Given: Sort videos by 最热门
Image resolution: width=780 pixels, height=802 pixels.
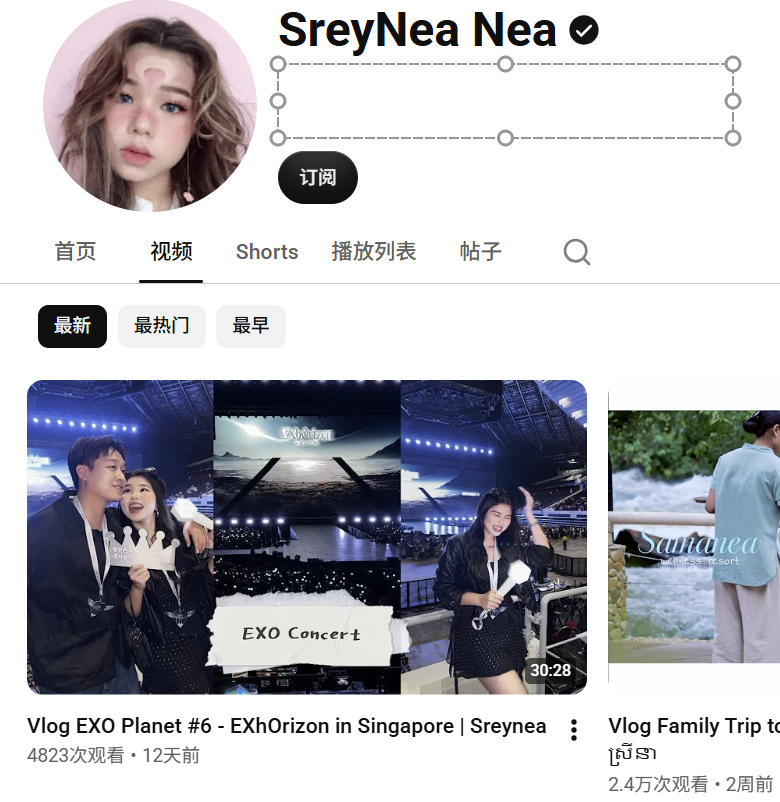Looking at the screenshot, I should tap(162, 326).
